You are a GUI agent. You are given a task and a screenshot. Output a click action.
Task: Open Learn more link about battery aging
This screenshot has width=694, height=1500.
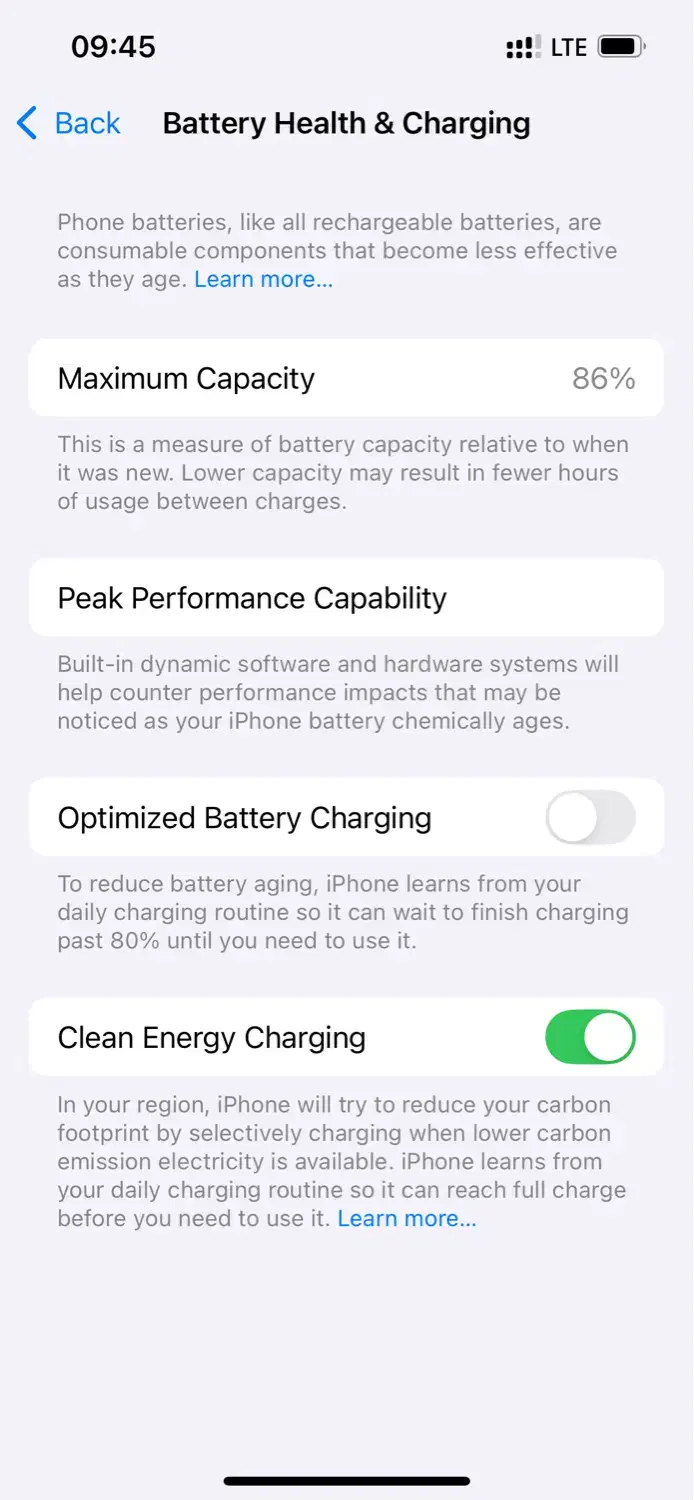pyautogui.click(x=263, y=279)
